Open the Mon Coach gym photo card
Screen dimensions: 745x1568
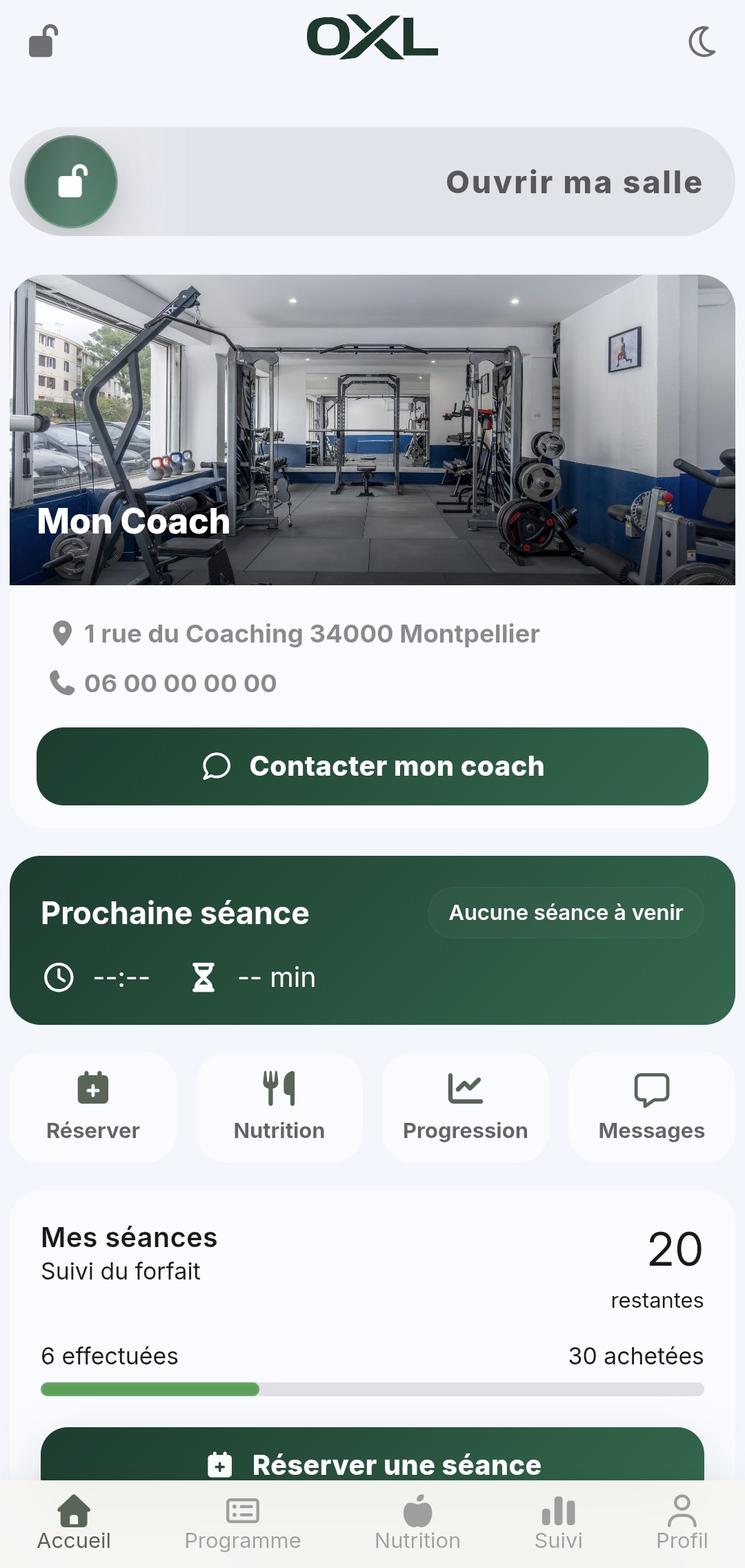click(372, 429)
